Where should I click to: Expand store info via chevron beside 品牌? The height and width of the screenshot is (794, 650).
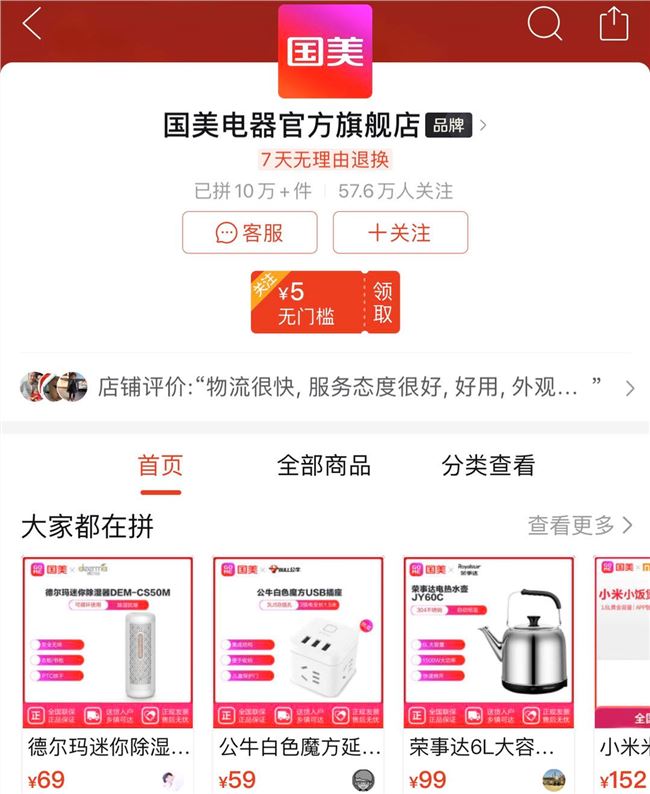(484, 125)
